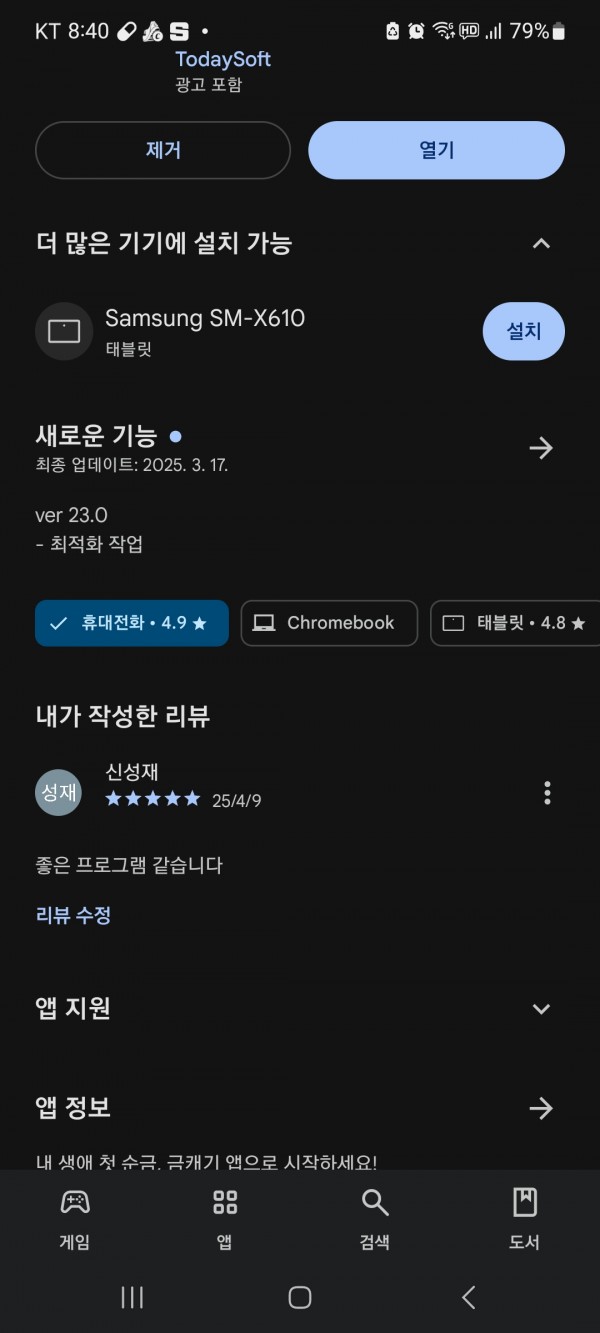Expand the 앱 지원 section
Viewport: 600px width, 1333px height.
click(x=541, y=1009)
